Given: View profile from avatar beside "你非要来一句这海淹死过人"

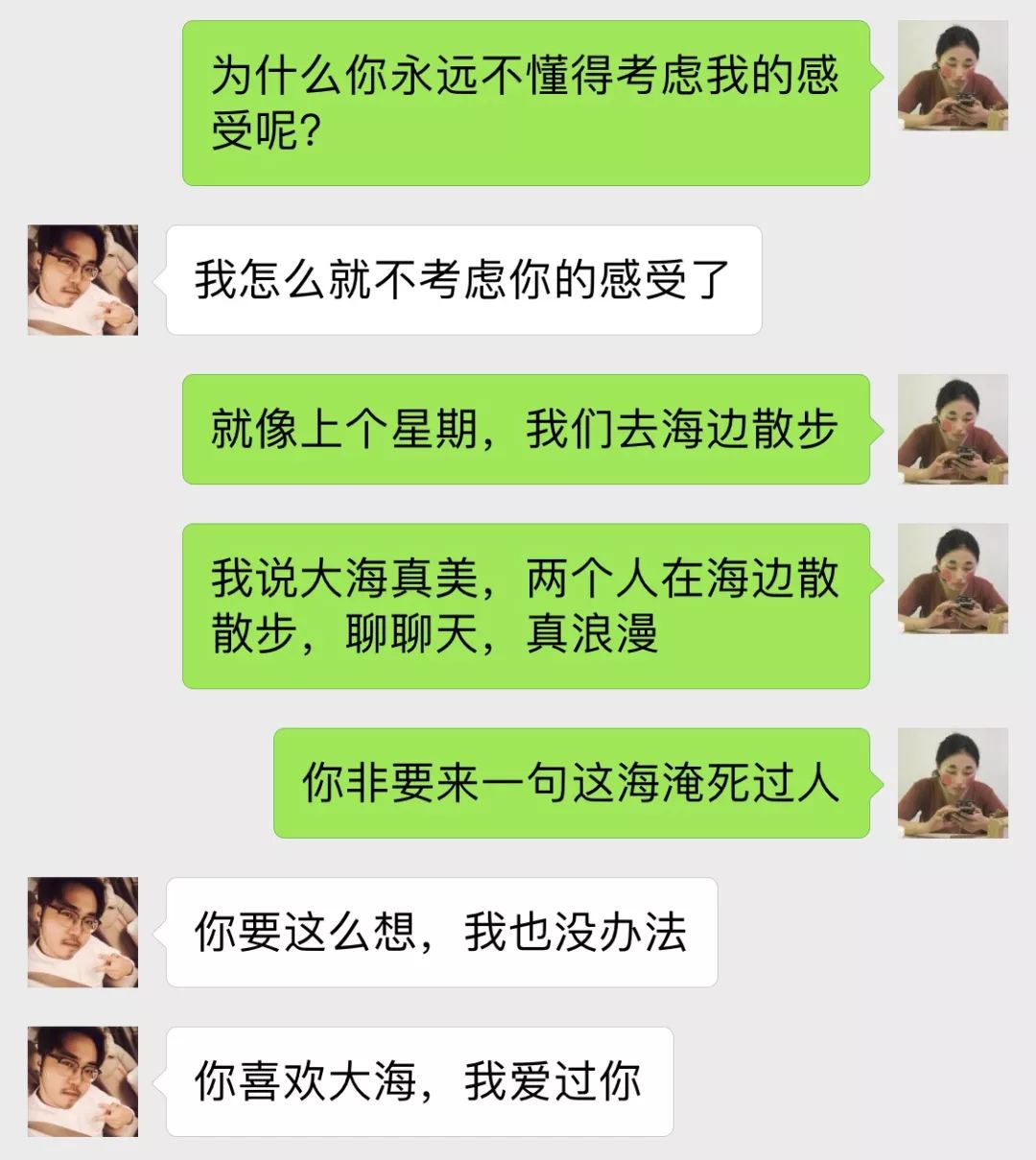Looking at the screenshot, I should coord(953,783).
